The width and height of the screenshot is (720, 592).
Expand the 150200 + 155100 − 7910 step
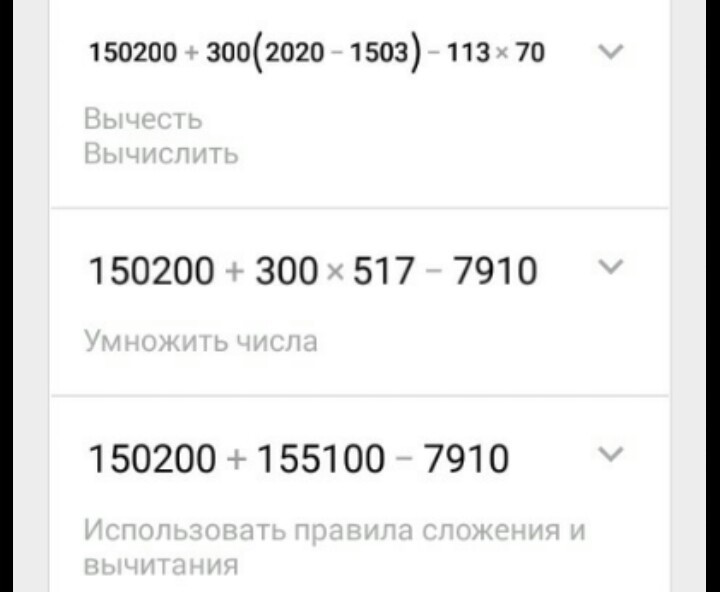(x=611, y=454)
